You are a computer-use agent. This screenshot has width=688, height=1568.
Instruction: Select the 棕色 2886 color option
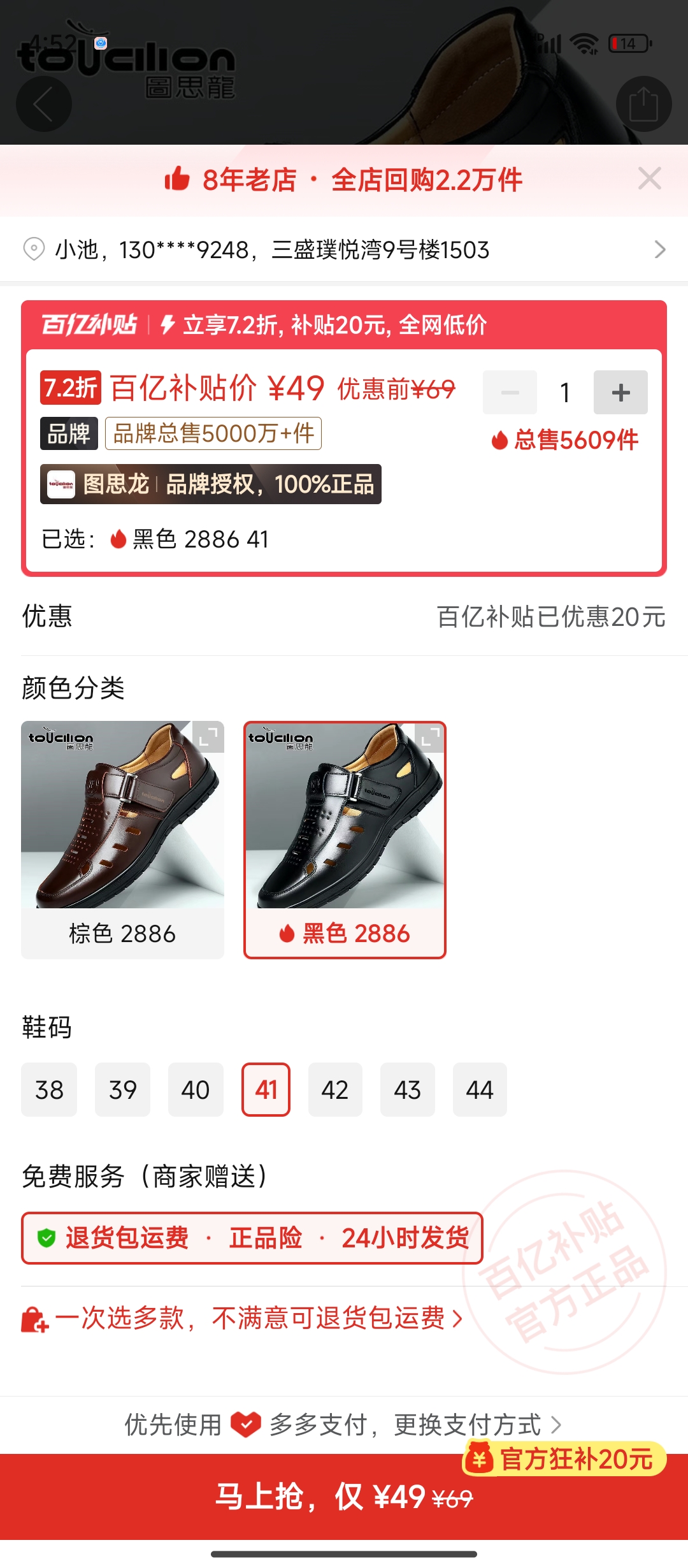(122, 839)
